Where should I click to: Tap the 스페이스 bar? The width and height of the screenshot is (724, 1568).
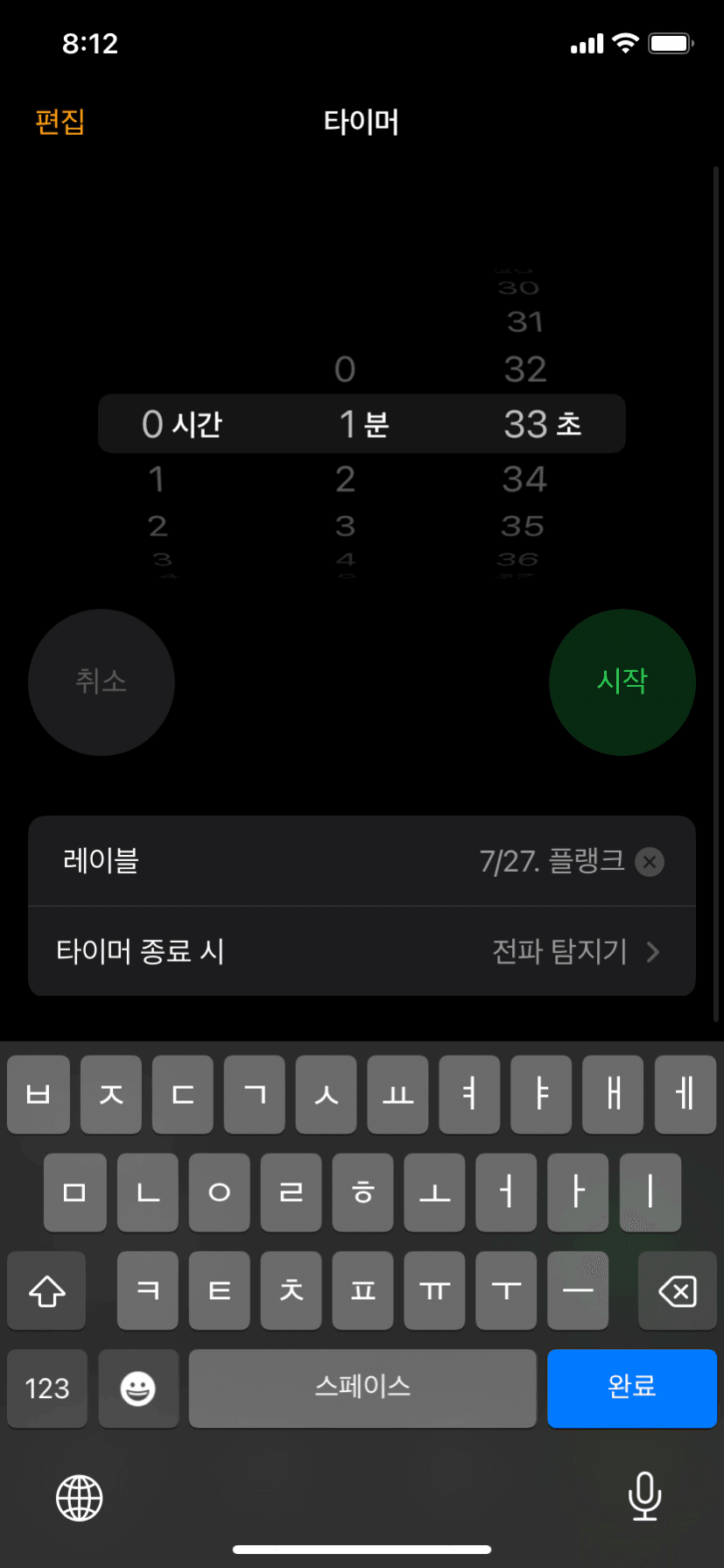(362, 1388)
